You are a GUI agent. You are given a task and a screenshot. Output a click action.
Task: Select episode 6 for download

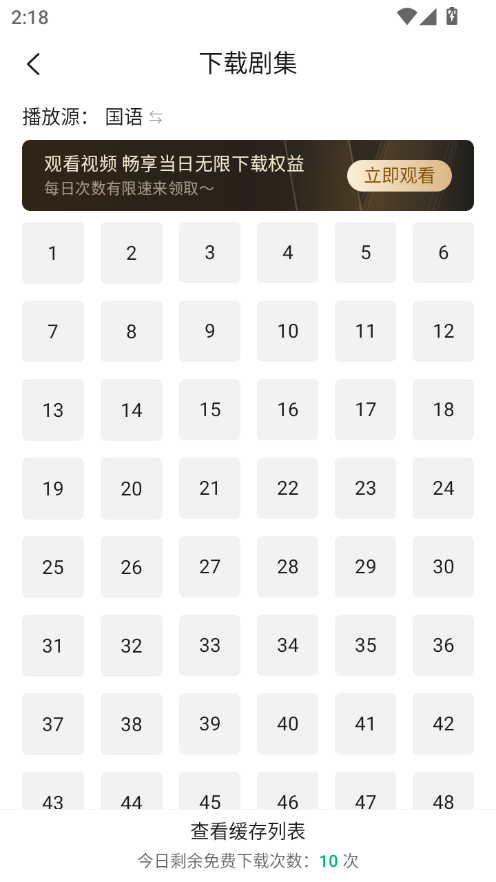443,253
